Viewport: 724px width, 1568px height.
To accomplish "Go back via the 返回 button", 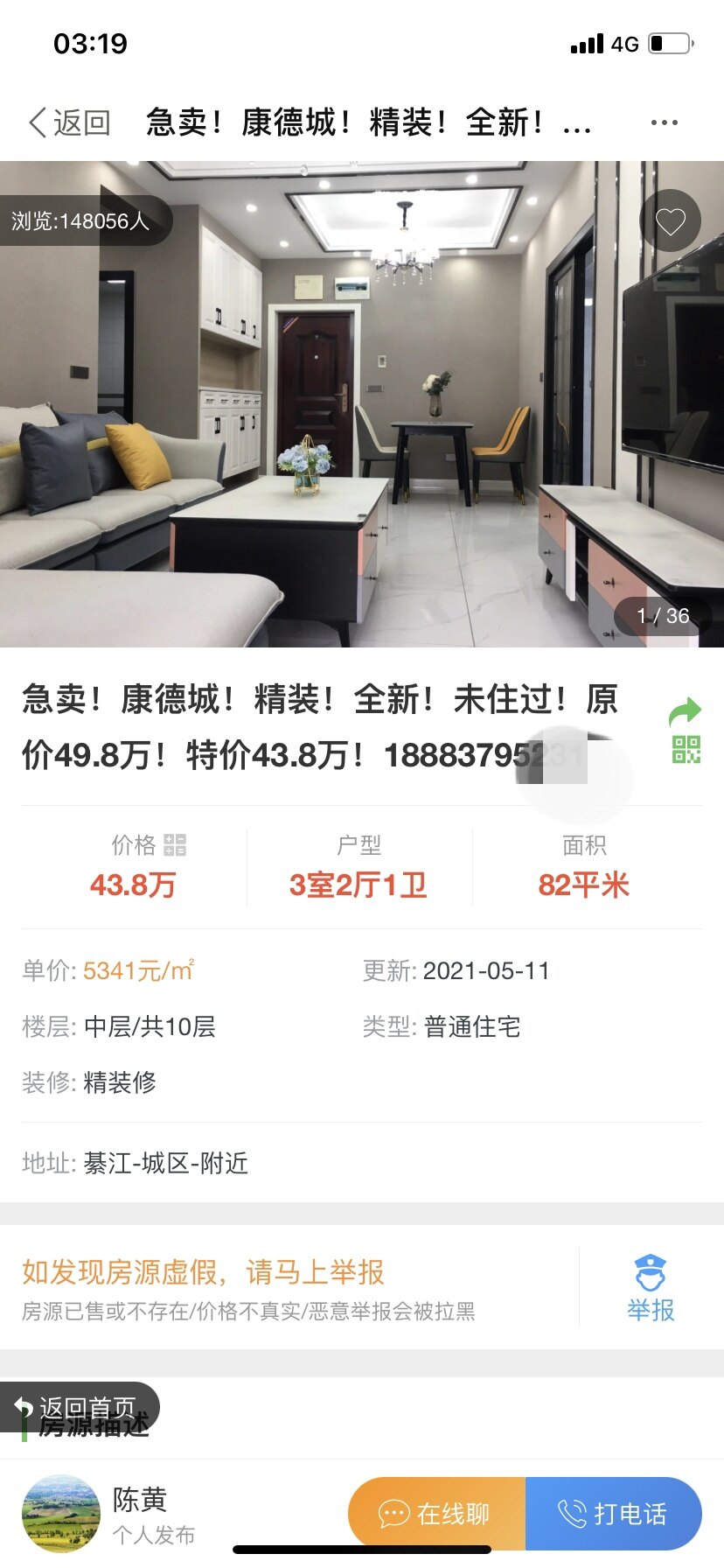I will tap(70, 122).
